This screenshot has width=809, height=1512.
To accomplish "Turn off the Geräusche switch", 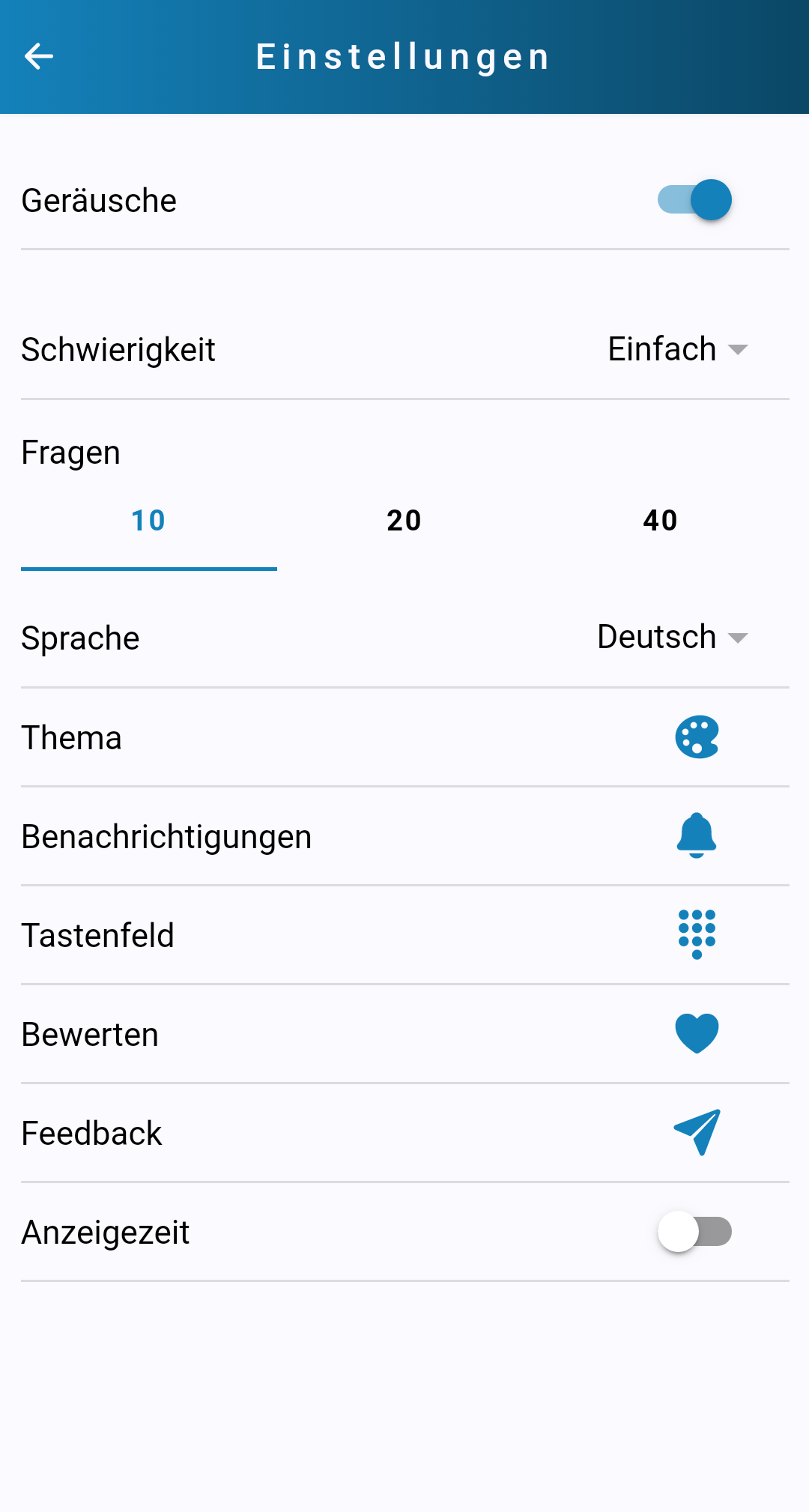I will [694, 200].
